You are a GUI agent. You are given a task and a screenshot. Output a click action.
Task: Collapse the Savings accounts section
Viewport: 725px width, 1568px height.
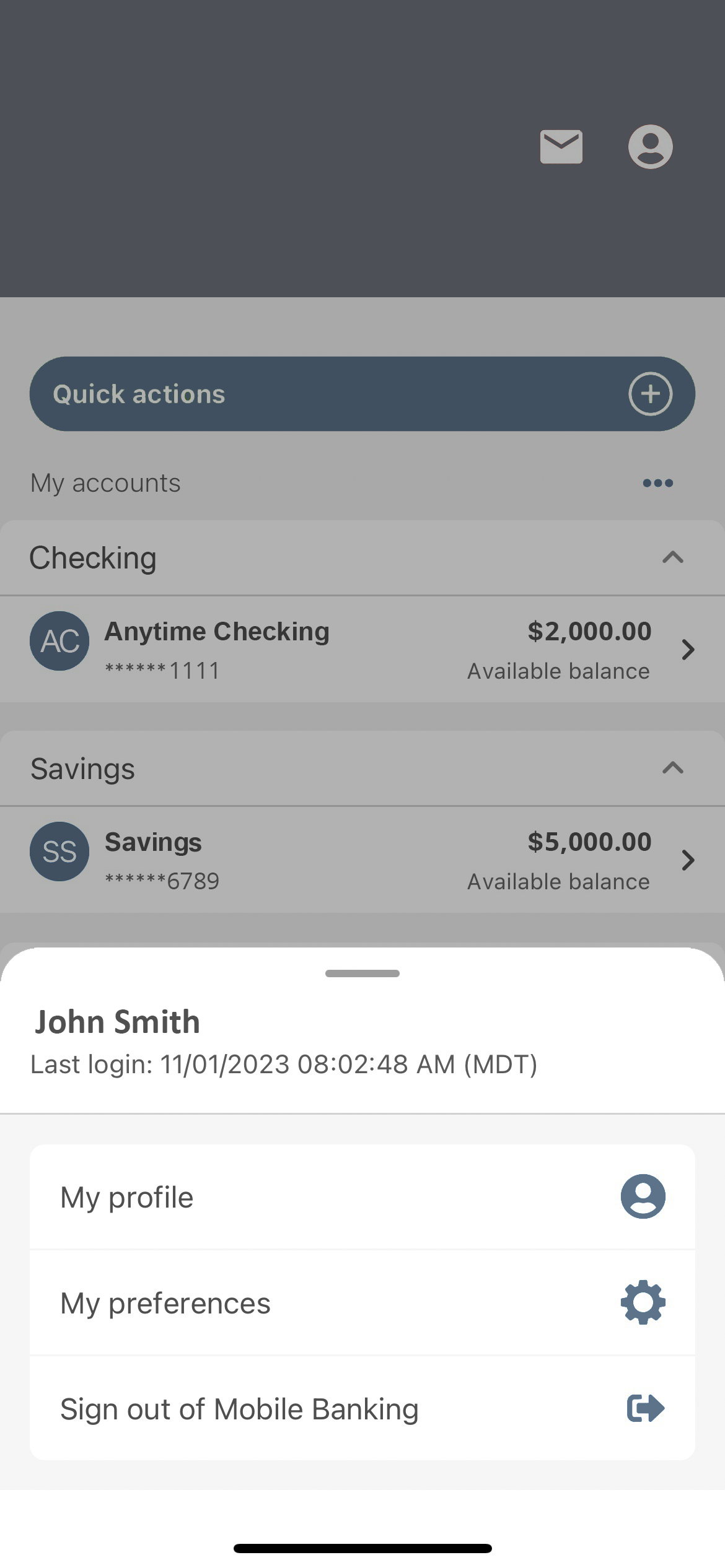point(674,768)
